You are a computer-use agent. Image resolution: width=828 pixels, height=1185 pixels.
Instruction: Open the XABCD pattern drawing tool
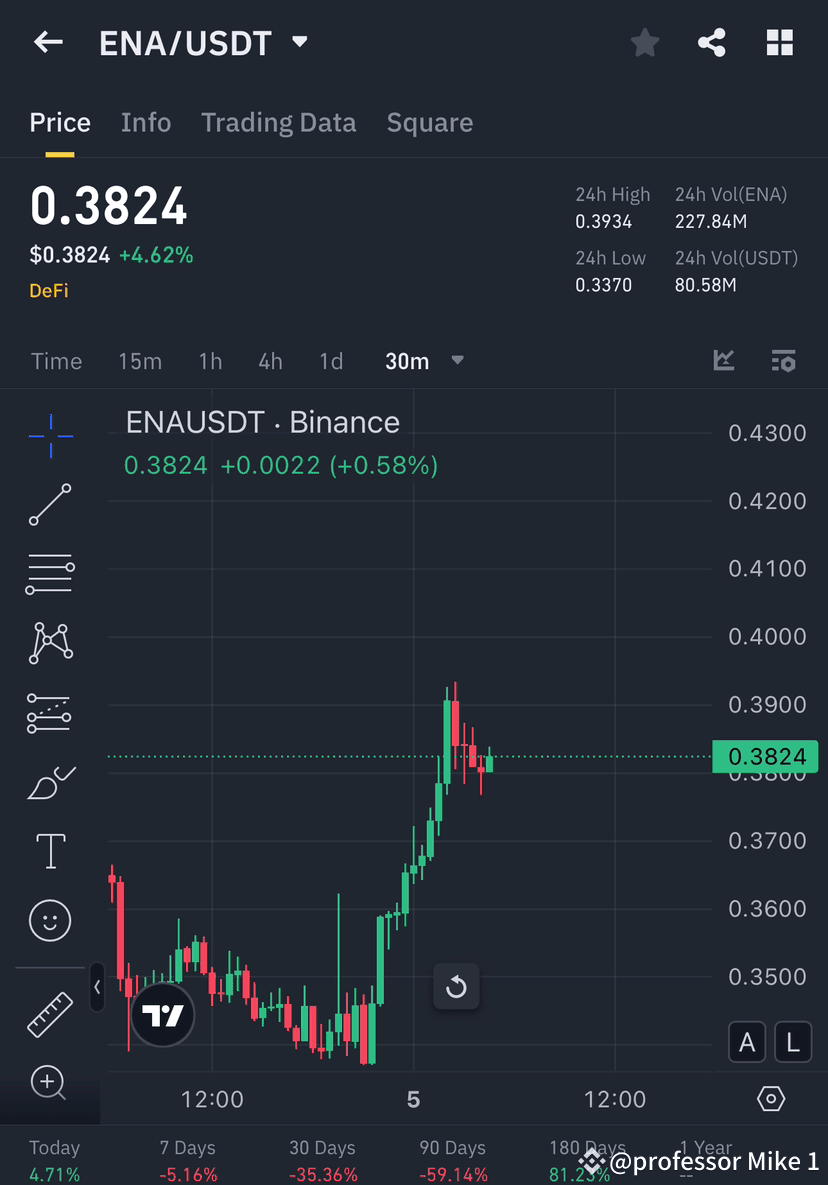[50, 642]
